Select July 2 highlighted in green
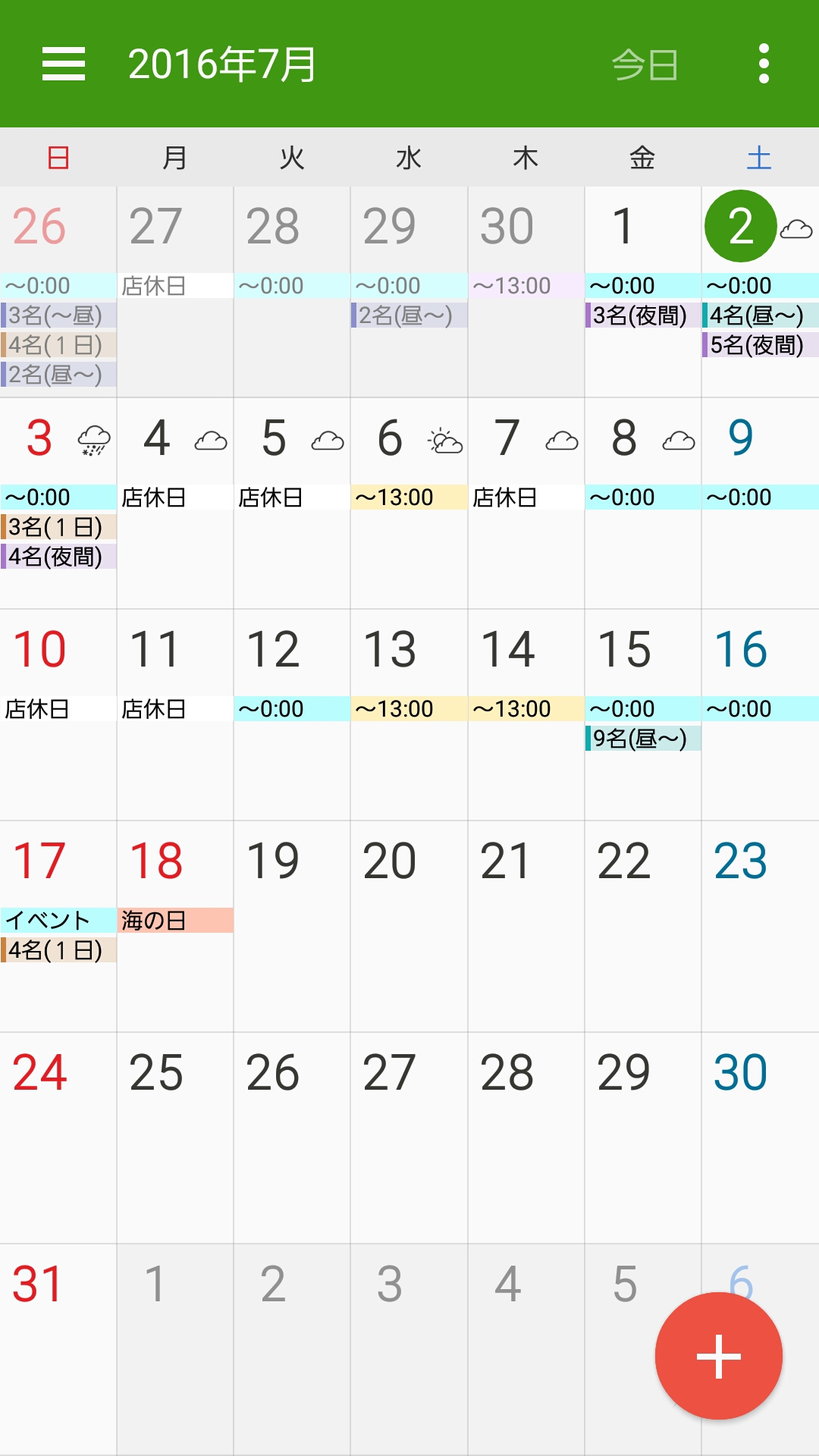The height and width of the screenshot is (1456, 819). click(740, 226)
